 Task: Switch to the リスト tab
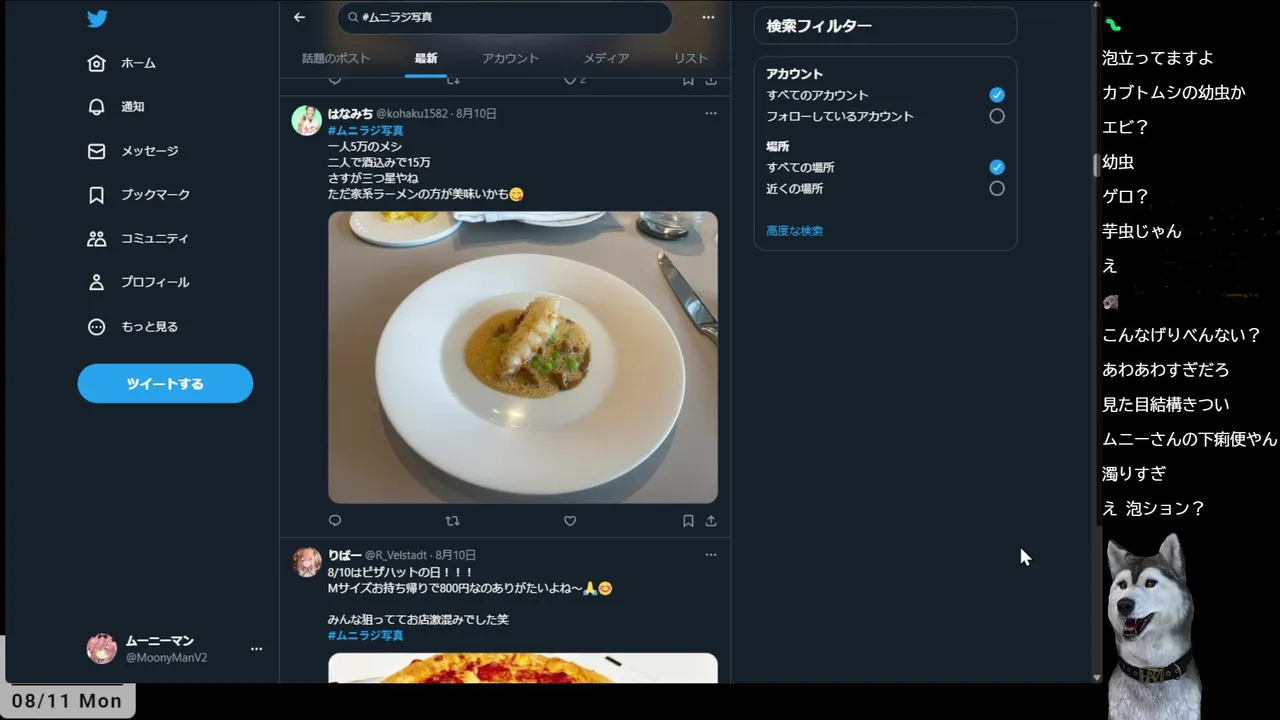coord(690,58)
